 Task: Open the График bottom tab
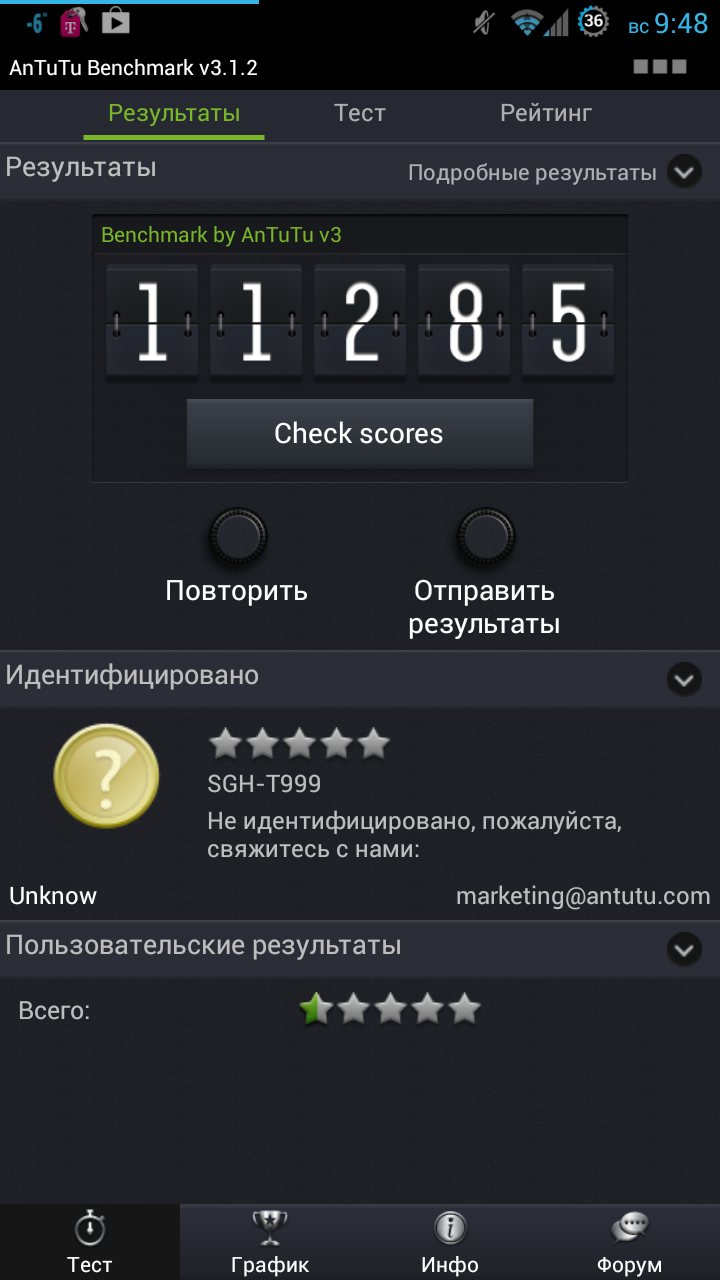[x=270, y=1242]
